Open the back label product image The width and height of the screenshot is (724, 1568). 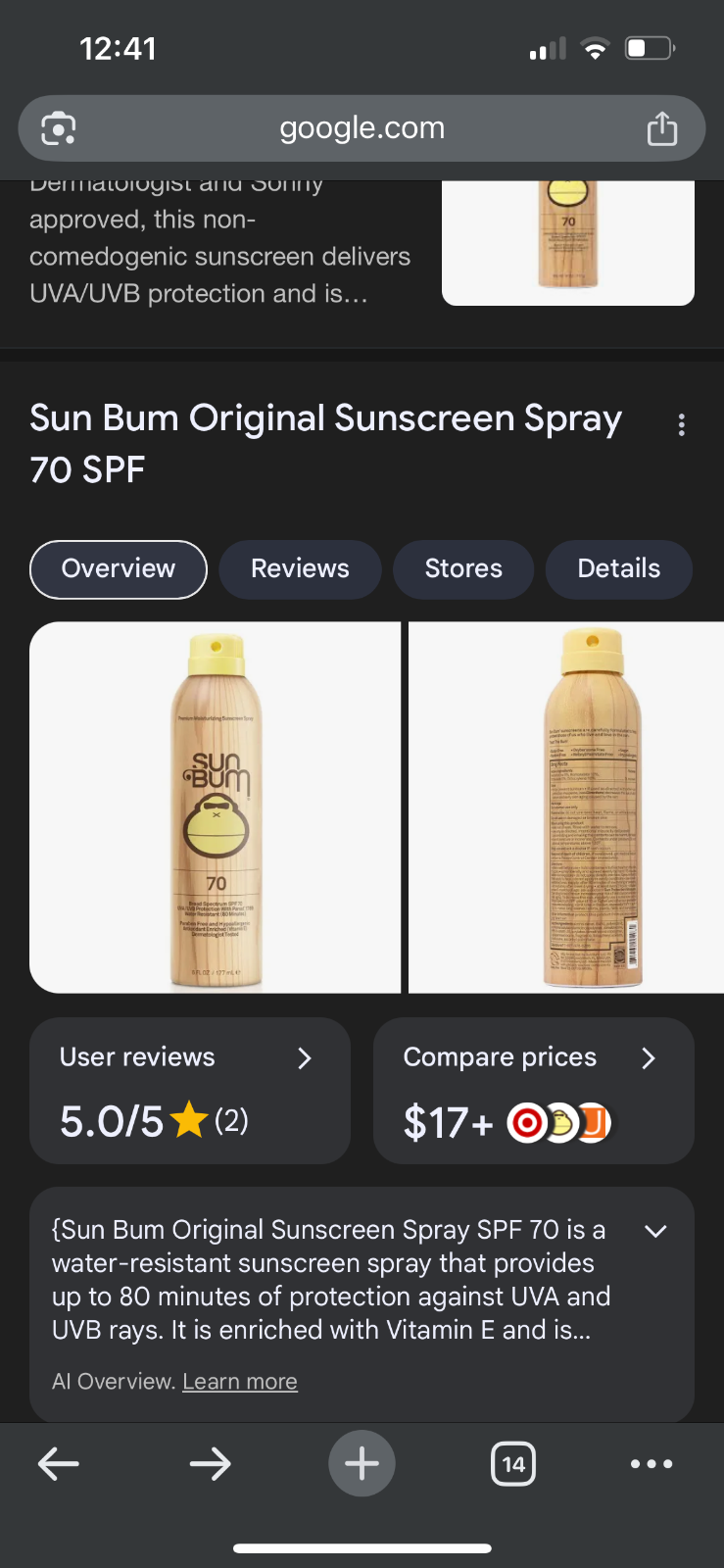[565, 807]
